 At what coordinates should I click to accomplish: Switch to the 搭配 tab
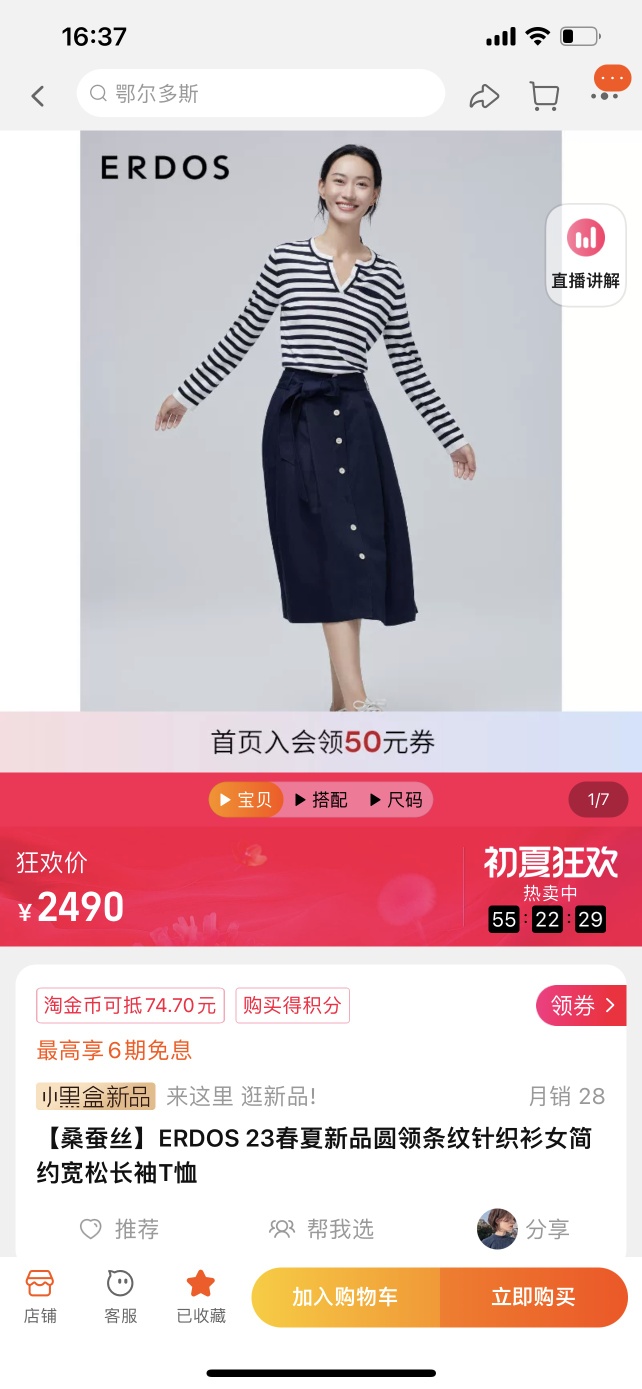click(x=321, y=800)
